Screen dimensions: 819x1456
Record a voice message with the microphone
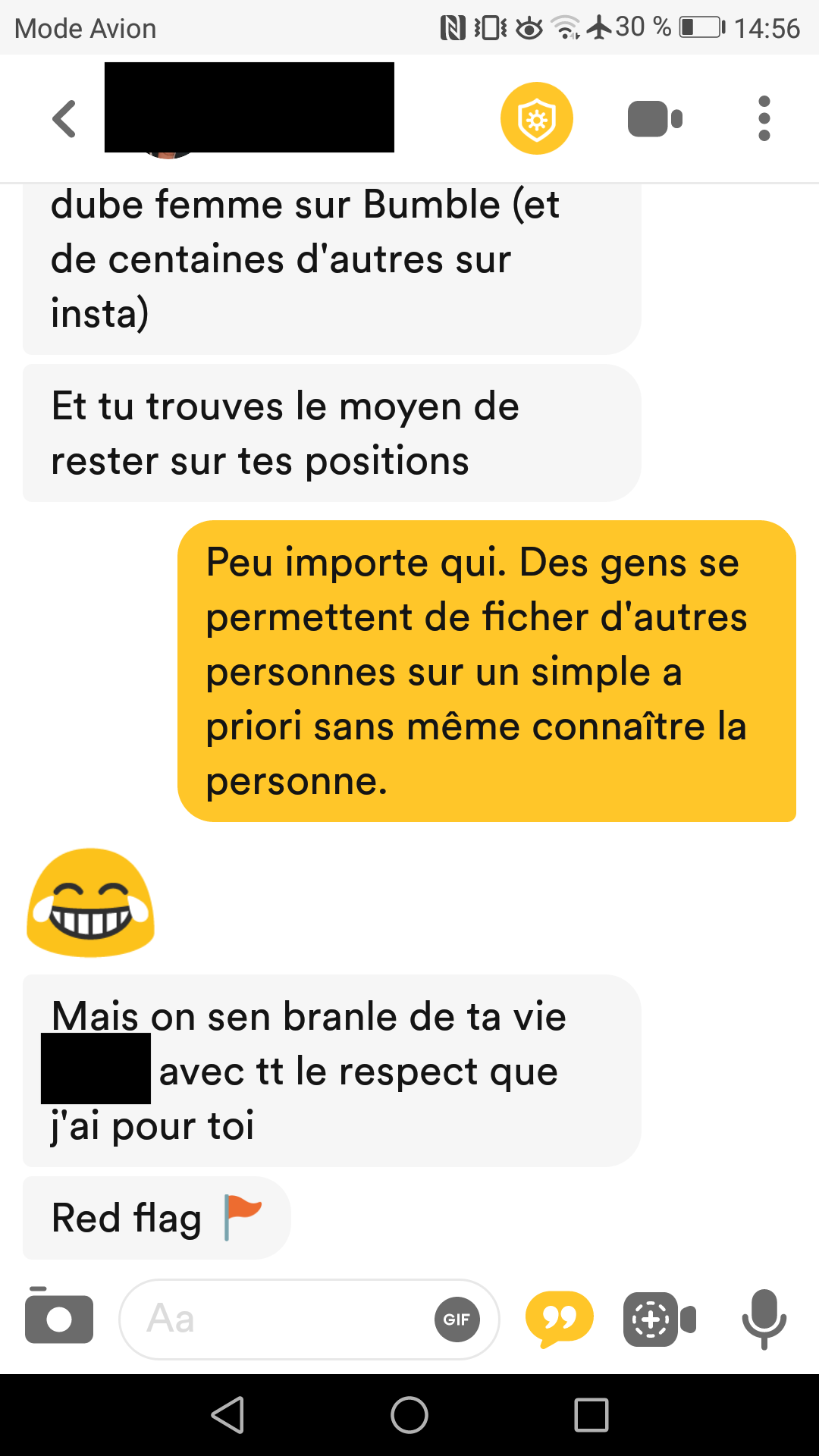coord(764,1319)
